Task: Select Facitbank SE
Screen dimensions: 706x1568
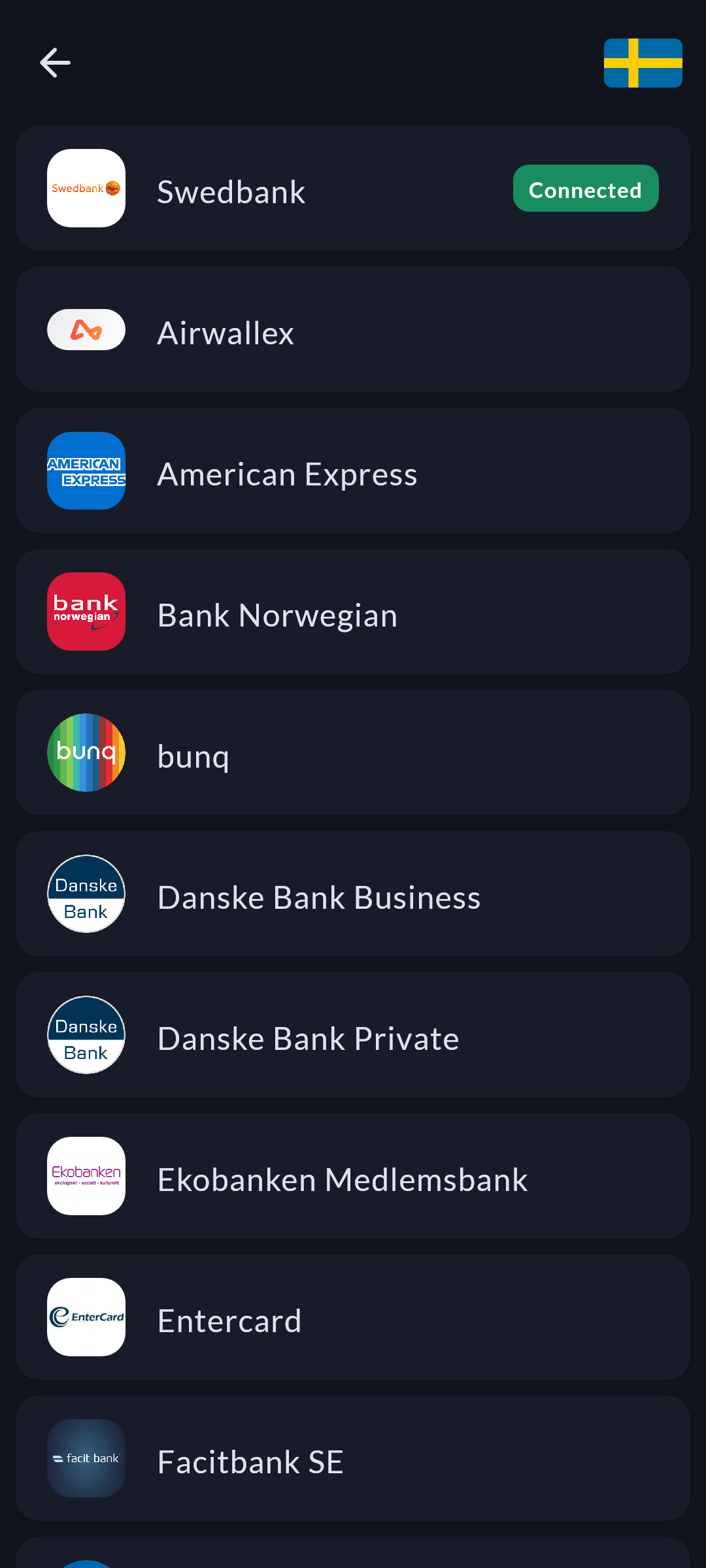Action: pyautogui.click(x=353, y=1458)
